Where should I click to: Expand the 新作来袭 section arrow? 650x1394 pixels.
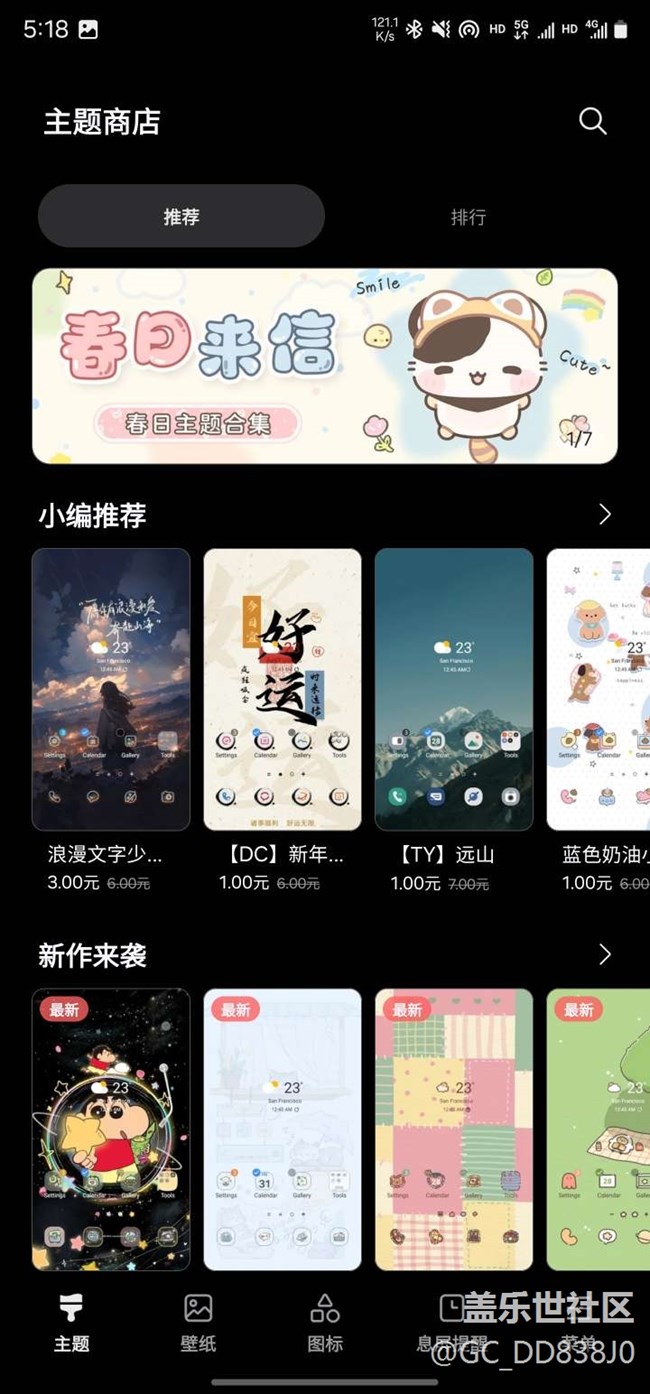coord(604,955)
